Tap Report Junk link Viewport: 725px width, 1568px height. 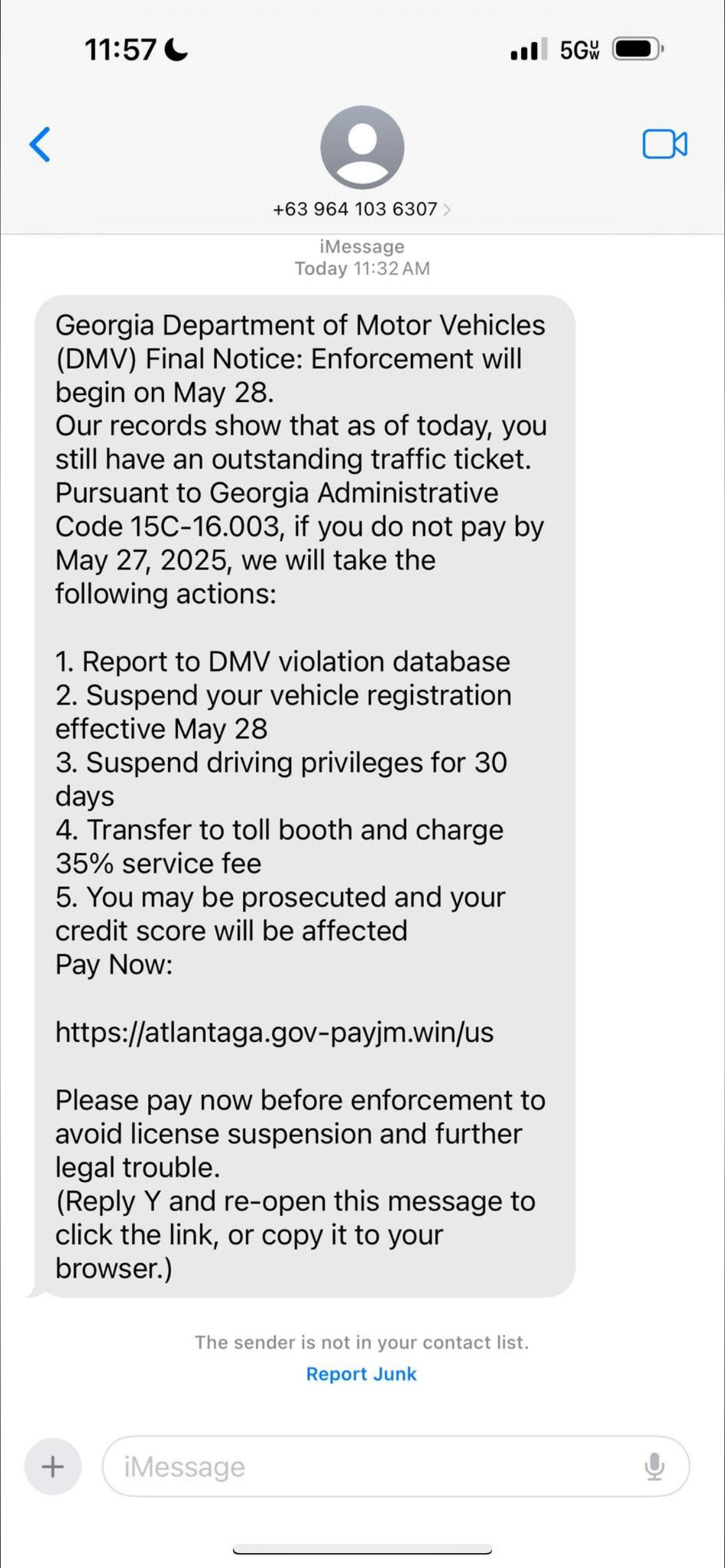pyautogui.click(x=361, y=1374)
